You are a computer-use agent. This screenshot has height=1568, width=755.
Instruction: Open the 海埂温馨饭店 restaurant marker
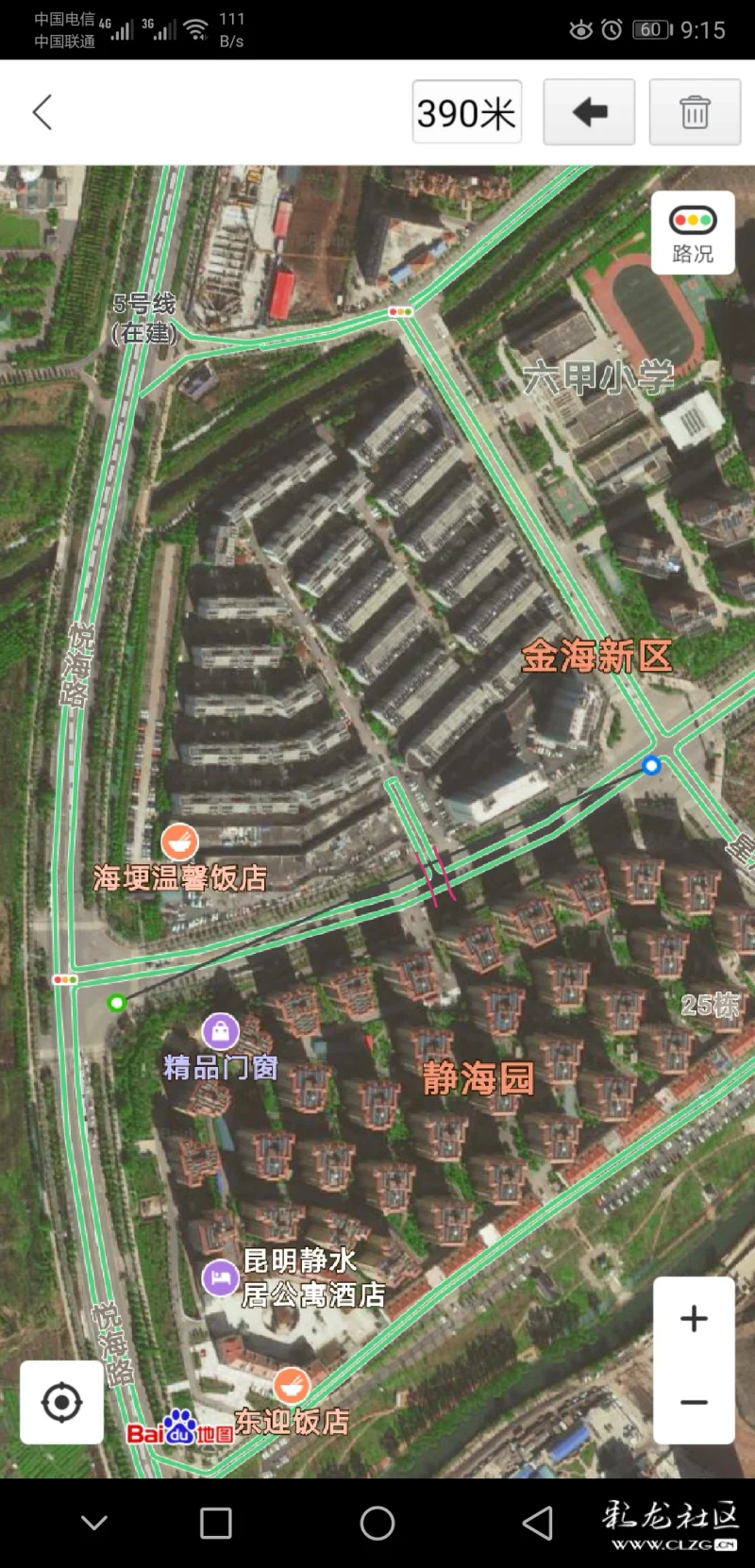click(179, 841)
